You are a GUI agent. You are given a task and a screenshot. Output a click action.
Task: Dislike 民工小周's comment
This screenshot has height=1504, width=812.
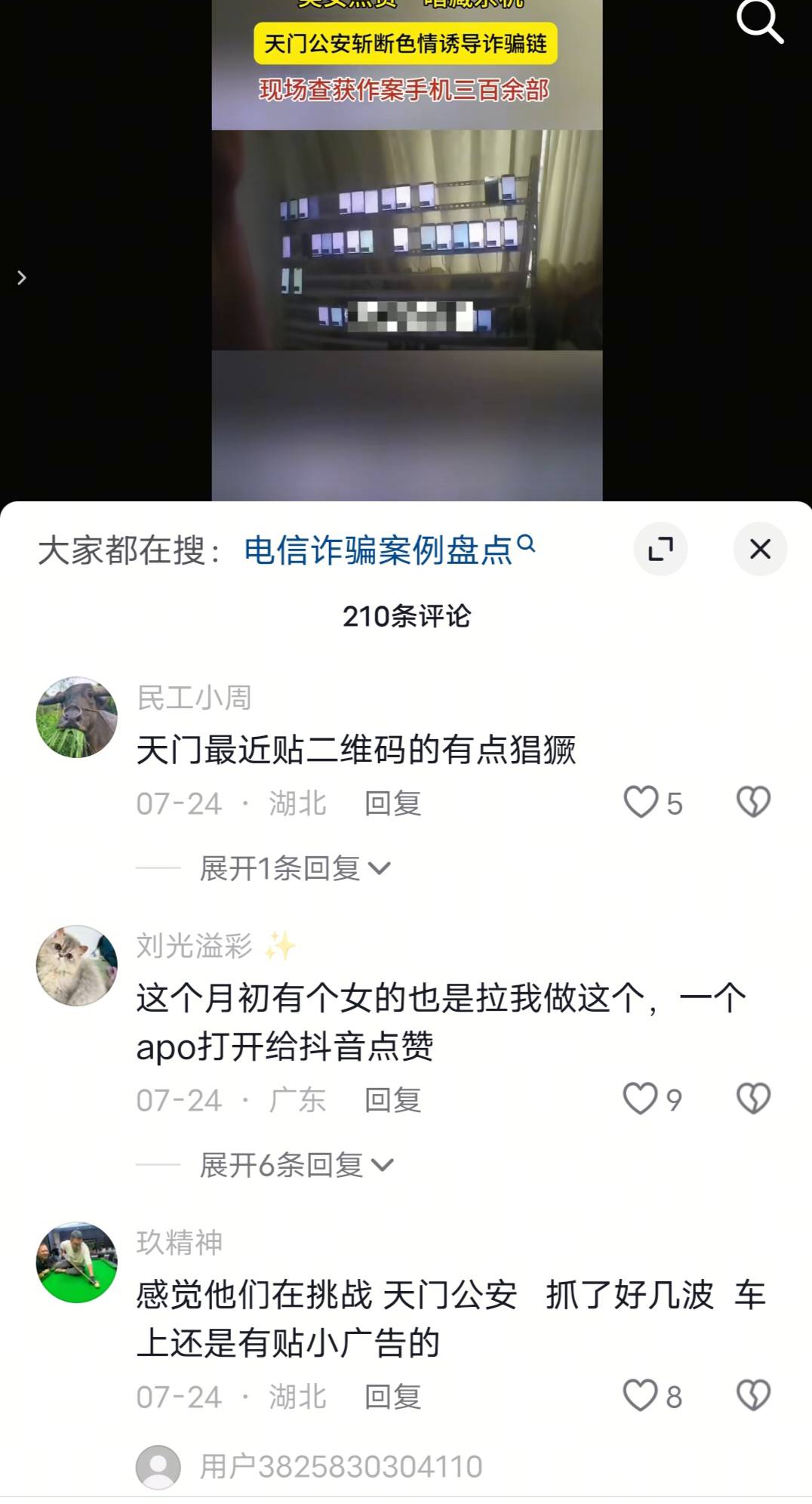[x=753, y=802]
